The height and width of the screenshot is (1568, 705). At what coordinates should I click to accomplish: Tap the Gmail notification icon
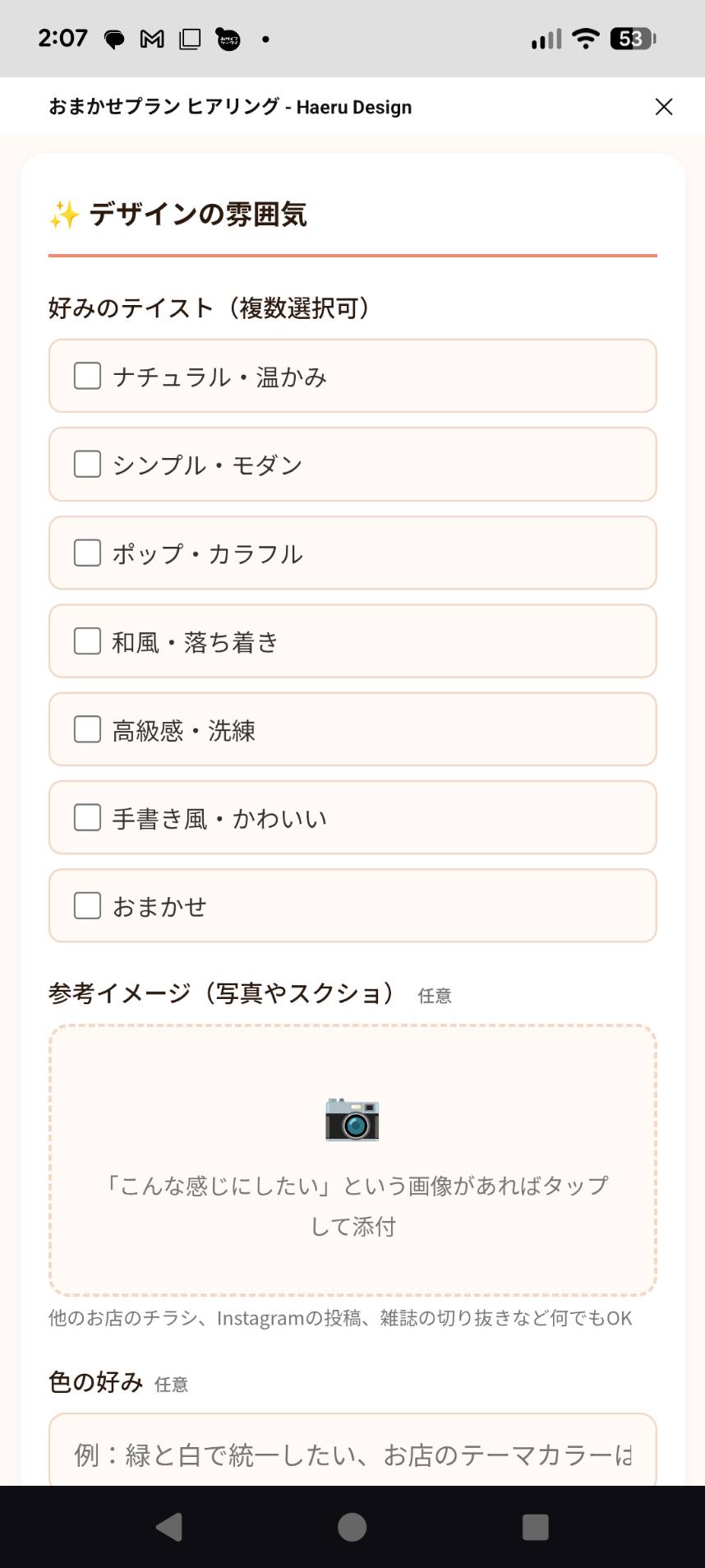click(x=152, y=38)
